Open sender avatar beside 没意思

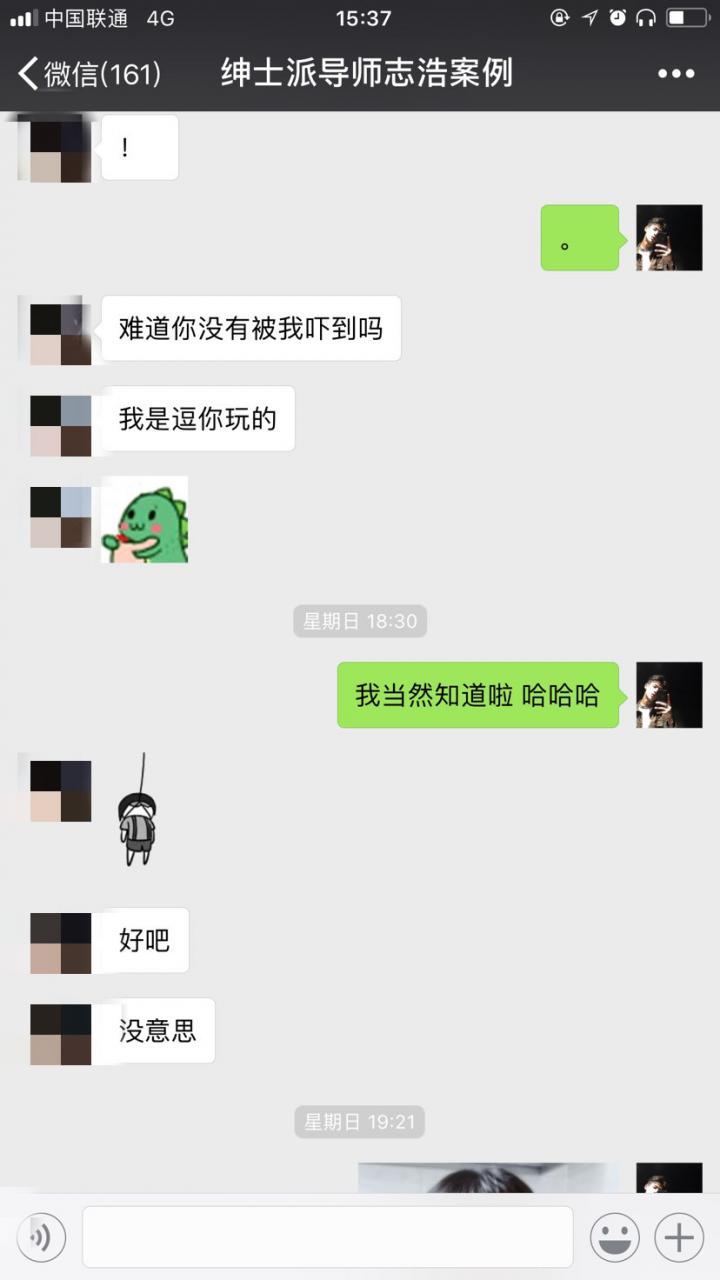tap(60, 1034)
